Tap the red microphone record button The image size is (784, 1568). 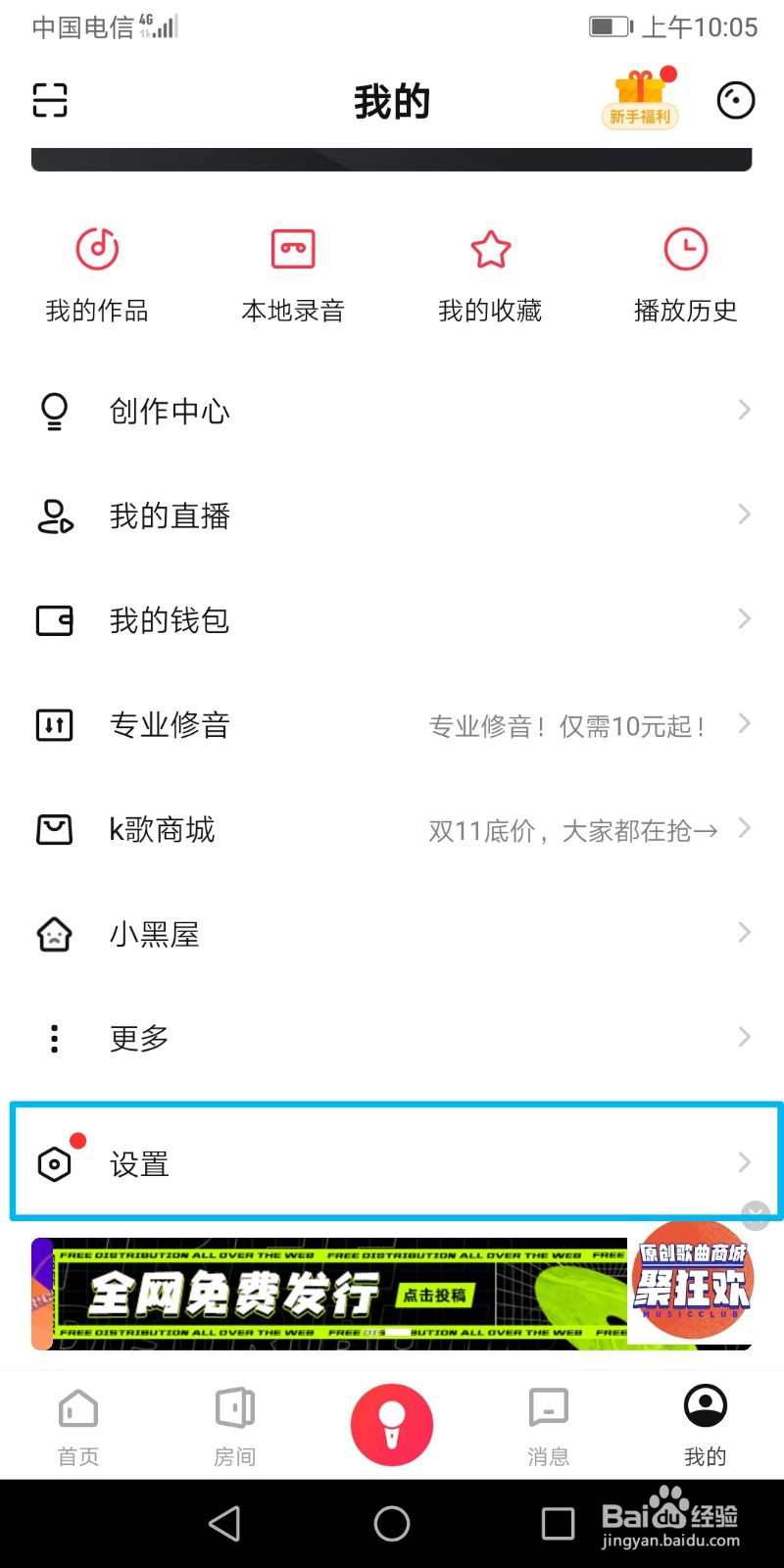[x=392, y=1426]
